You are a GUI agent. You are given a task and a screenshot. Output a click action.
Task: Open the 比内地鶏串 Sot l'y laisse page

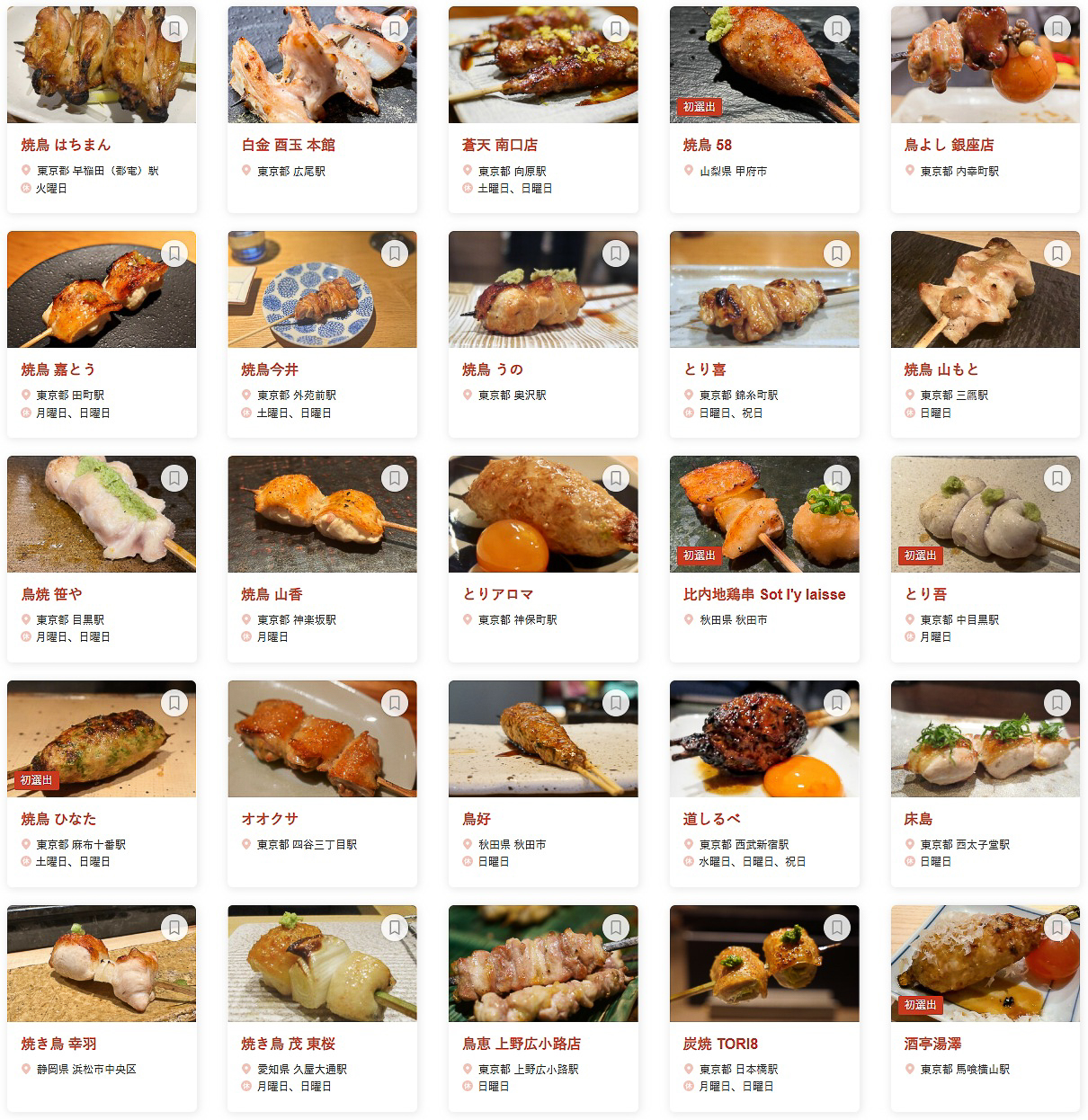(x=762, y=594)
